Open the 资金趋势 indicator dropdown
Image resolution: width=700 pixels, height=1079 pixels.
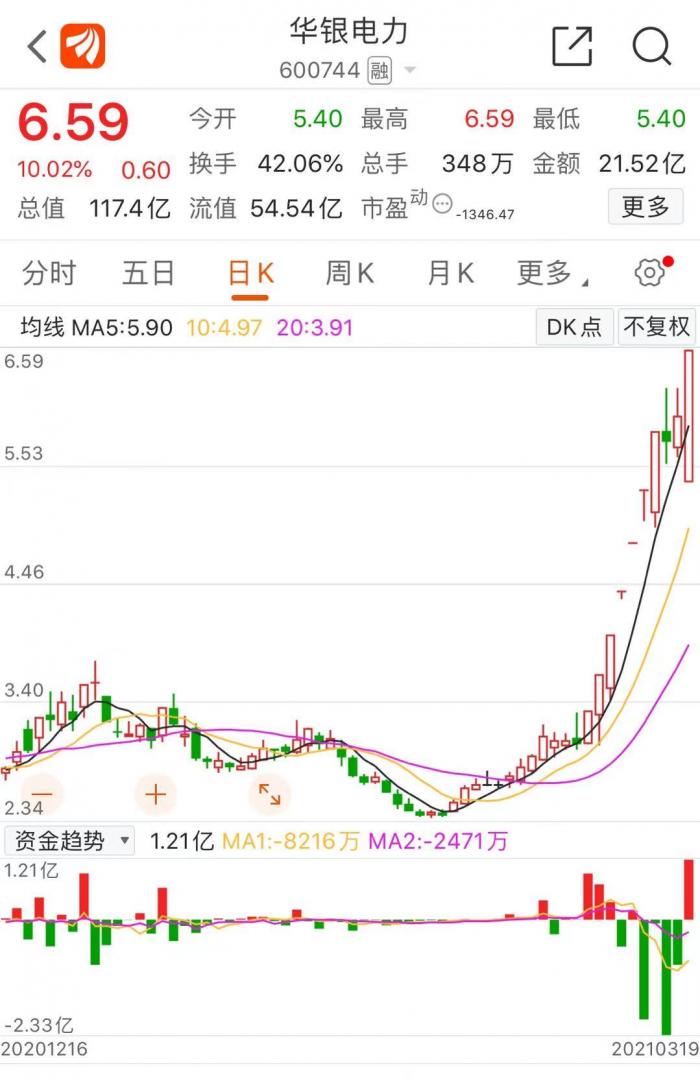(x=70, y=840)
